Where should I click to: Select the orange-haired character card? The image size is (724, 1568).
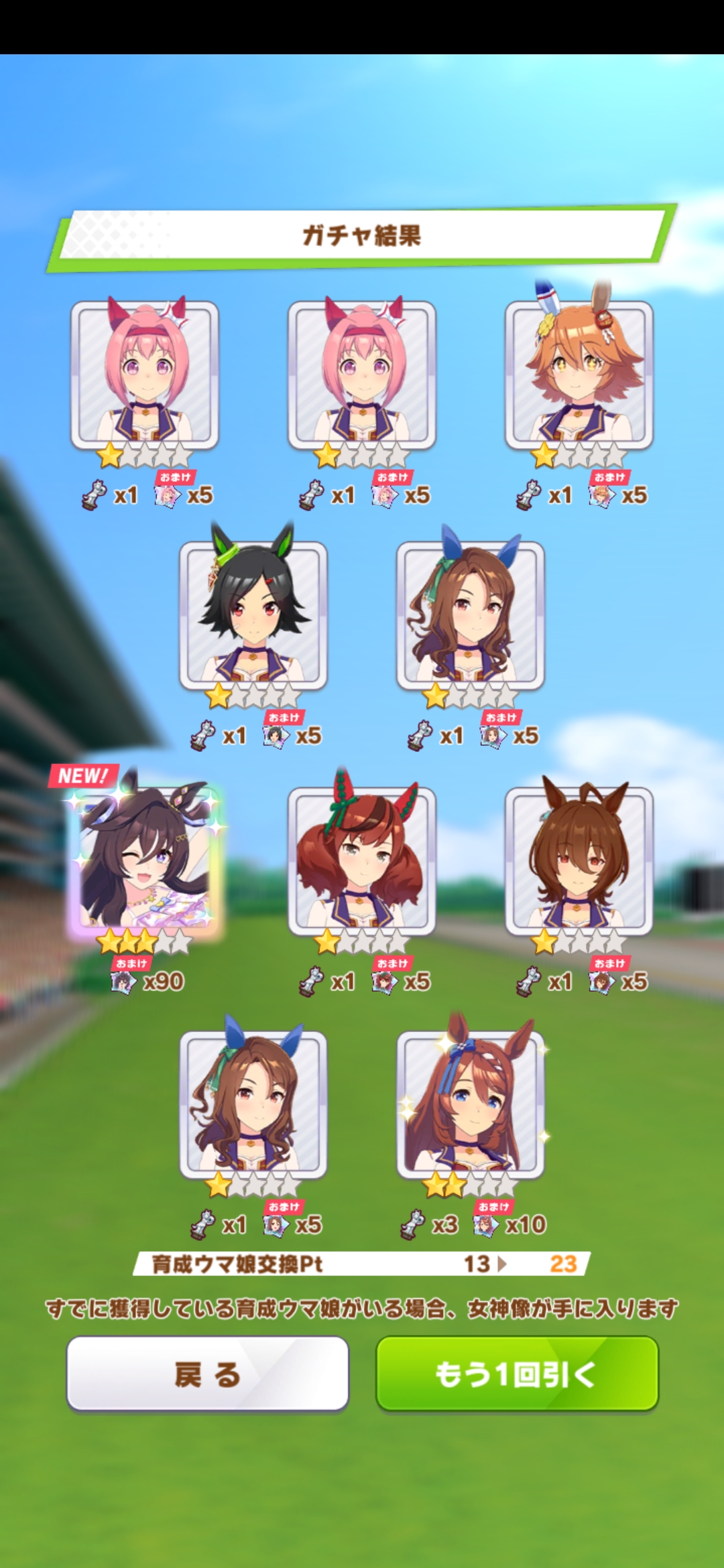click(x=579, y=375)
